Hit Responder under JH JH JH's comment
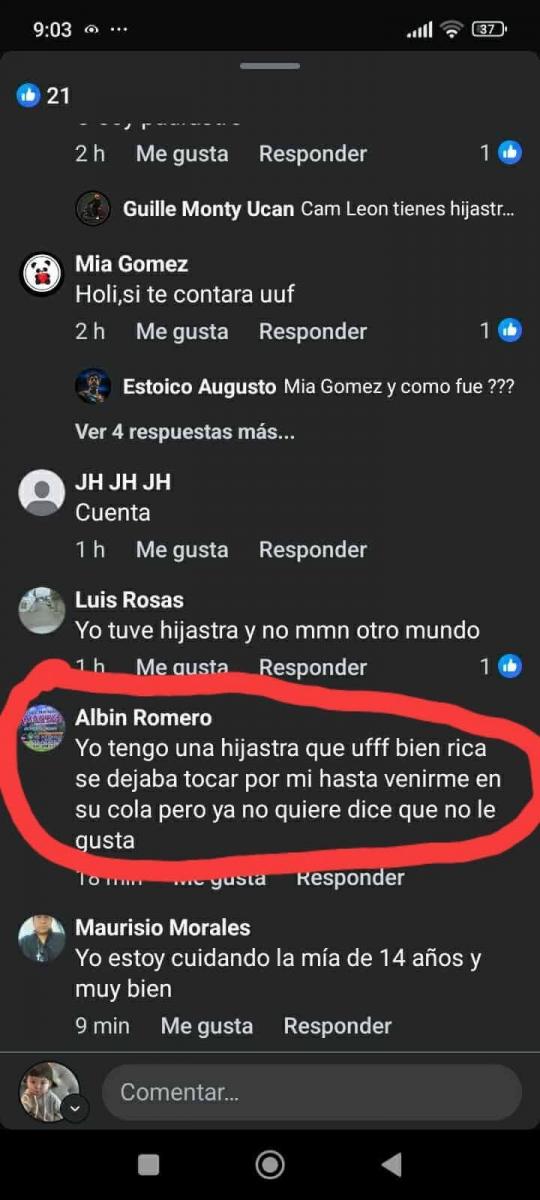Viewport: 540px width, 1200px height. pos(313,549)
